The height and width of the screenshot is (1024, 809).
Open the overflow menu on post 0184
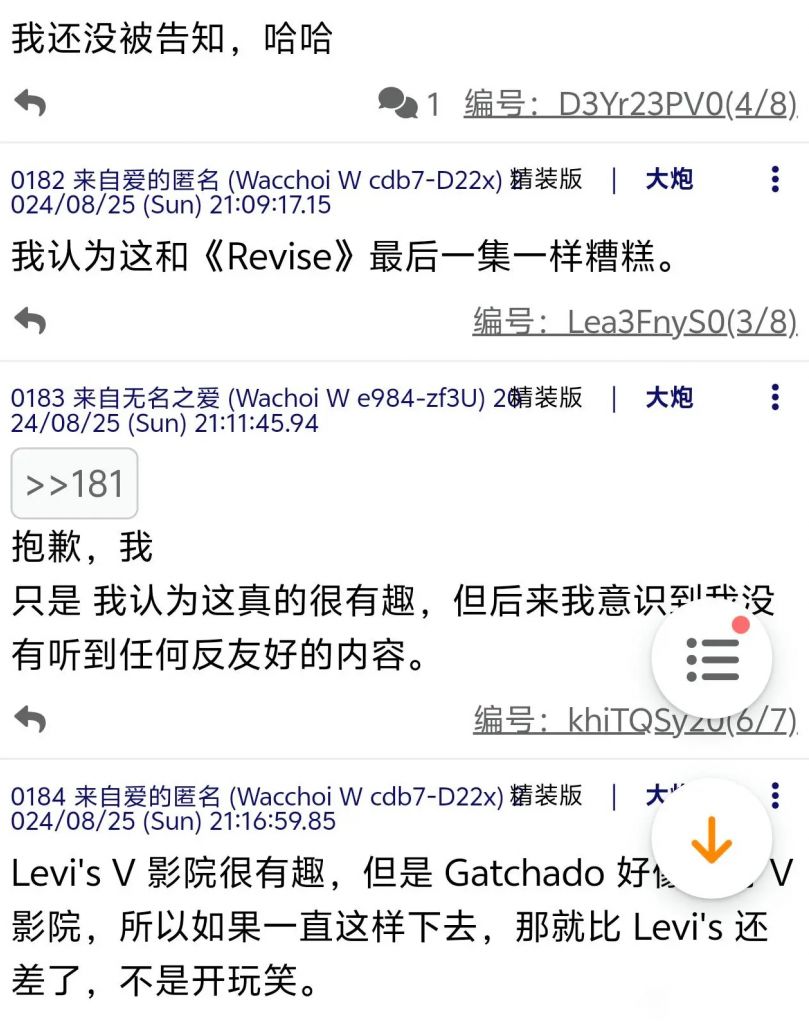click(774, 795)
